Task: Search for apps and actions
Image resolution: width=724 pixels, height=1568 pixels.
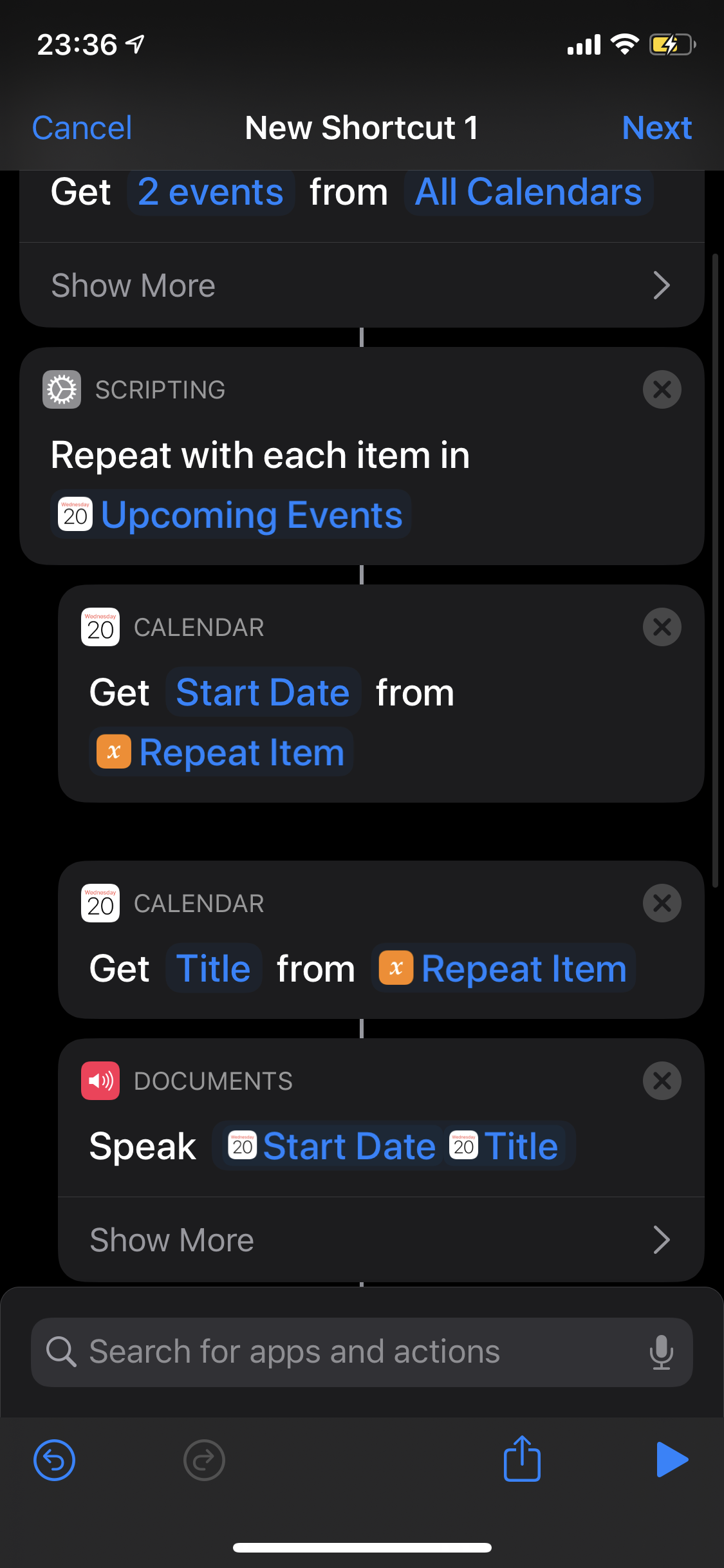Action: tap(348, 1352)
